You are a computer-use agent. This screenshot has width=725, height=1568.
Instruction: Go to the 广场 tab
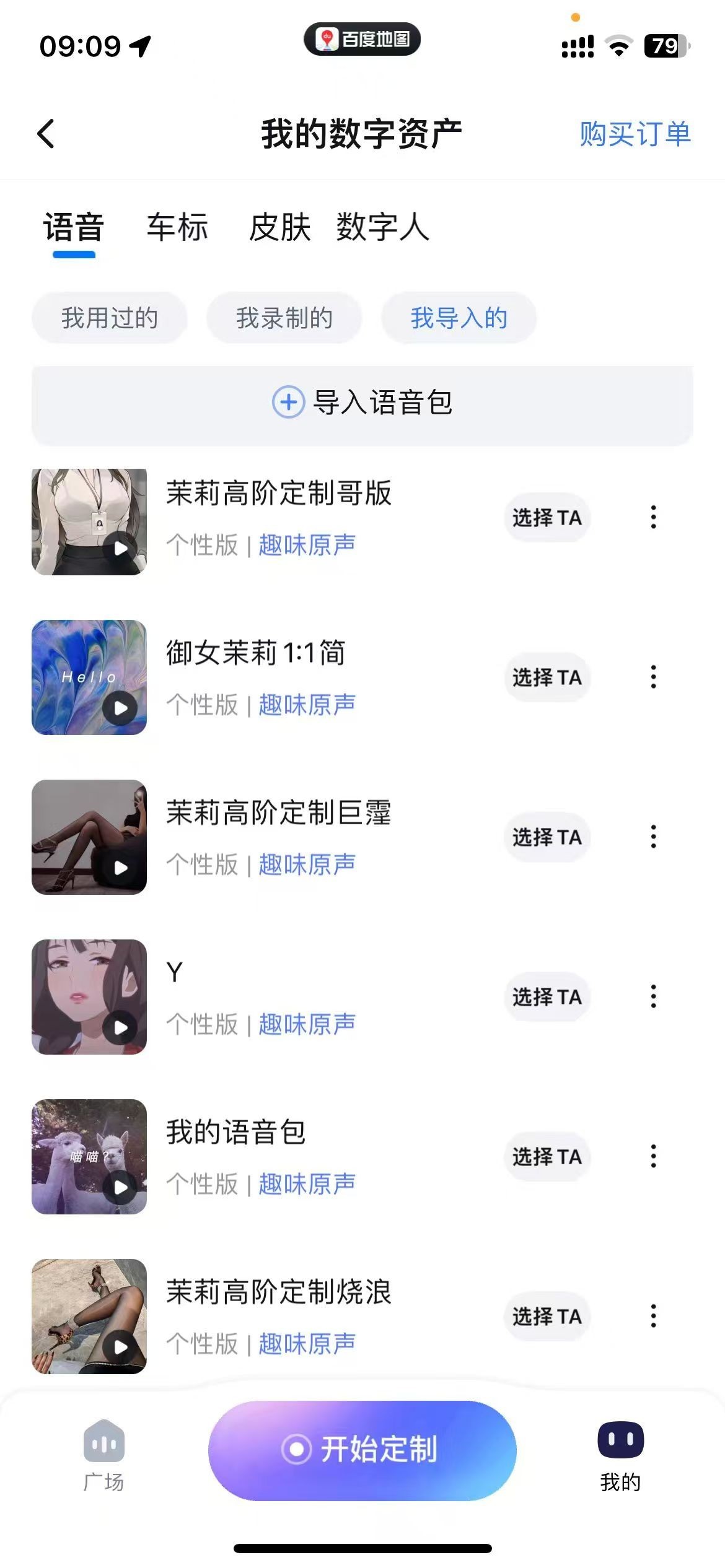104,1457
